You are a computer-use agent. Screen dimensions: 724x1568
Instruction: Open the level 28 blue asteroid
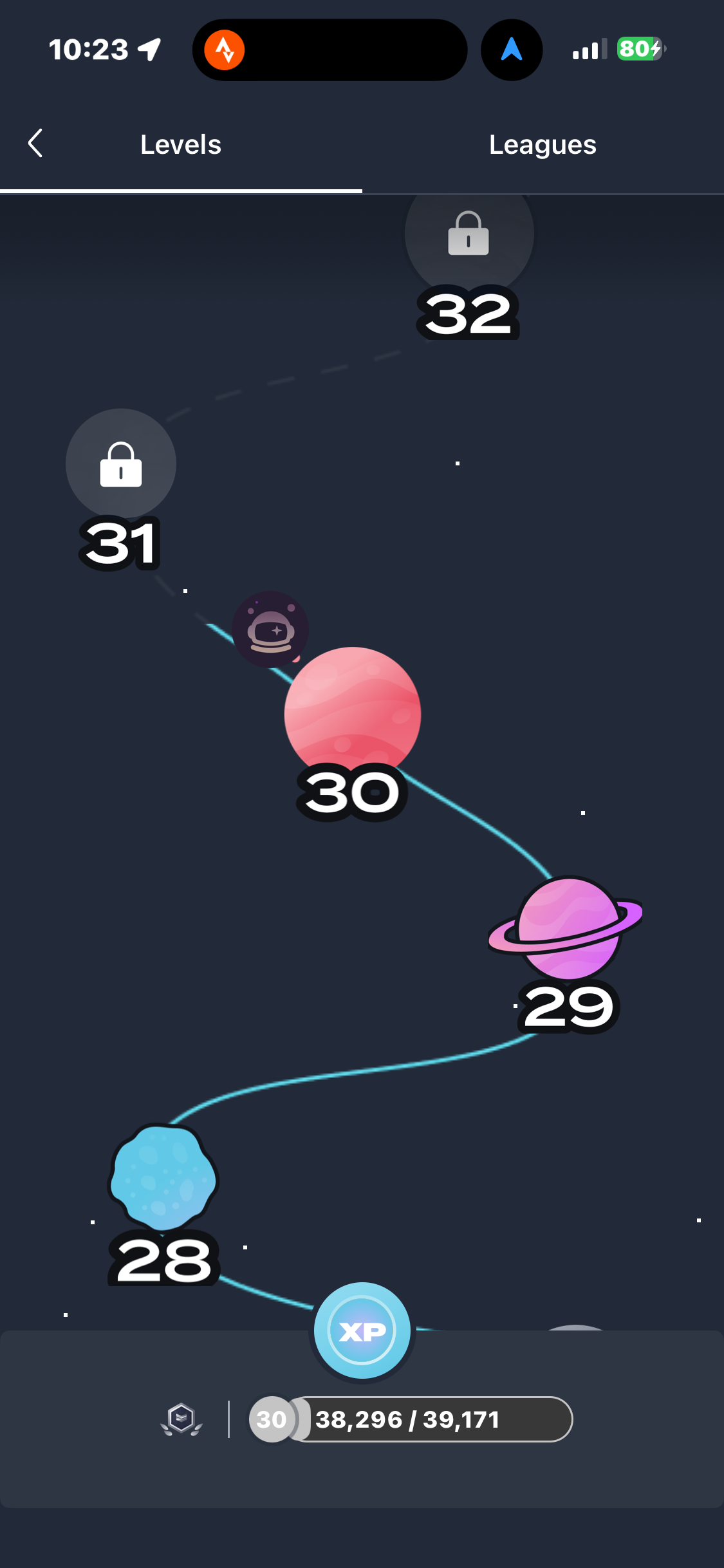click(163, 1177)
